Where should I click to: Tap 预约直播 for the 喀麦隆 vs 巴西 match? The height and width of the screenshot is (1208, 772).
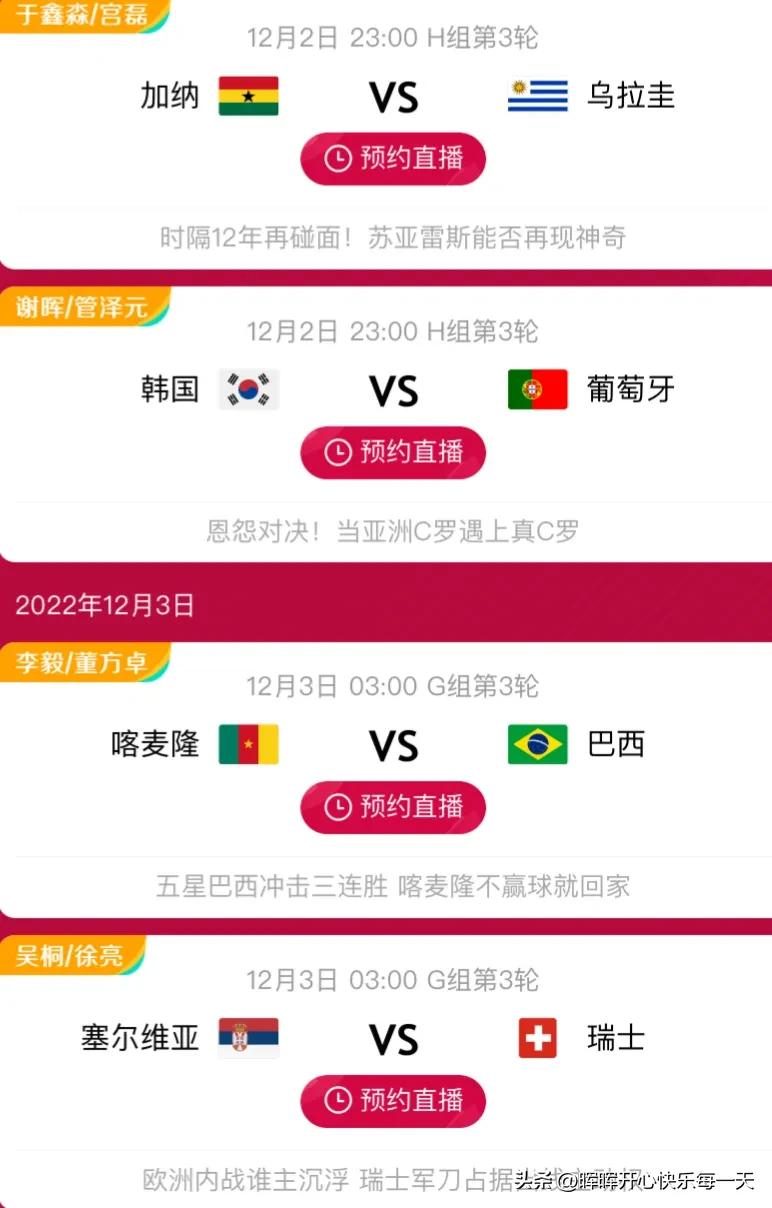coord(392,807)
